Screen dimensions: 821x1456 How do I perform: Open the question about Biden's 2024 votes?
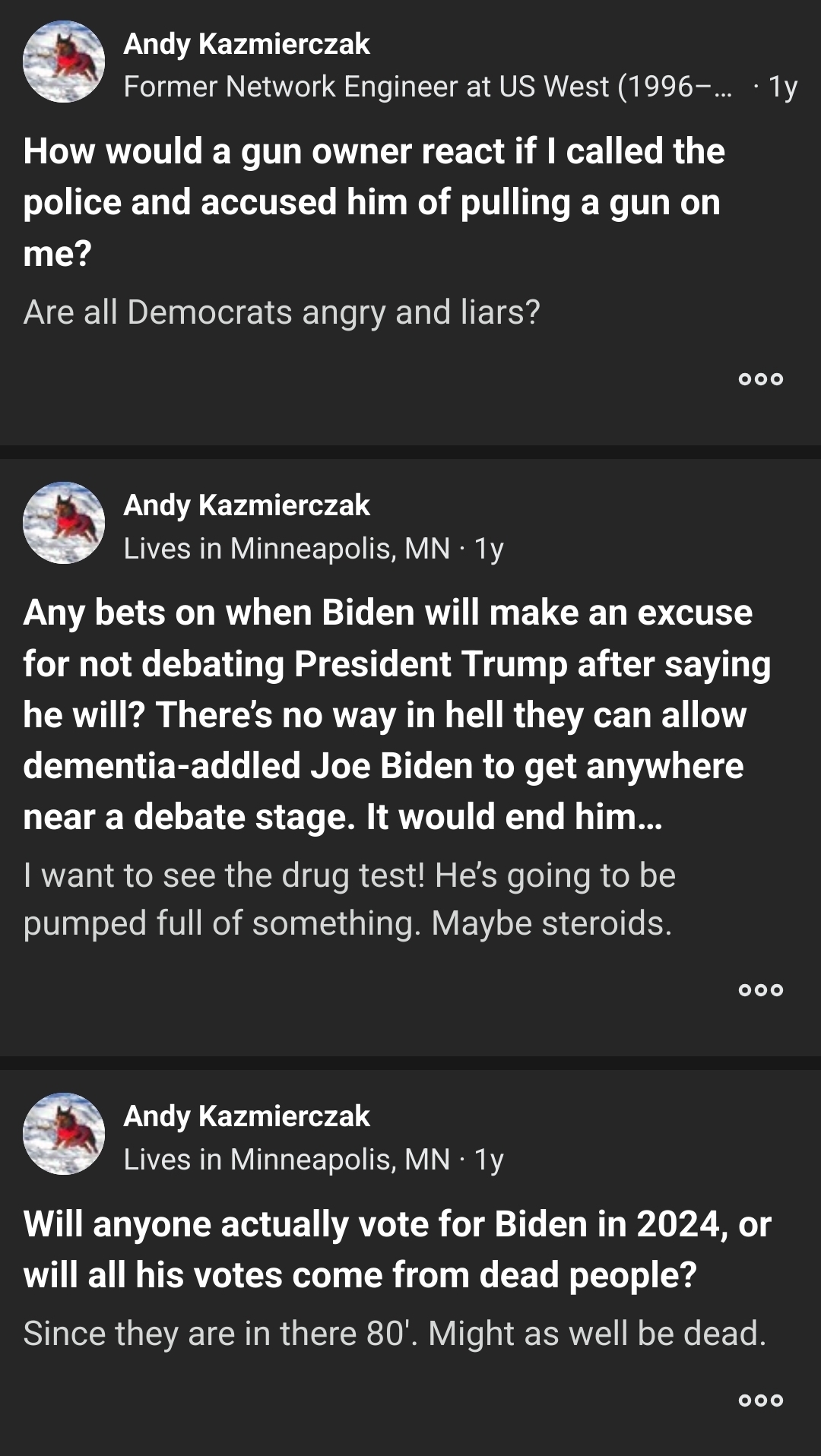(395, 1249)
